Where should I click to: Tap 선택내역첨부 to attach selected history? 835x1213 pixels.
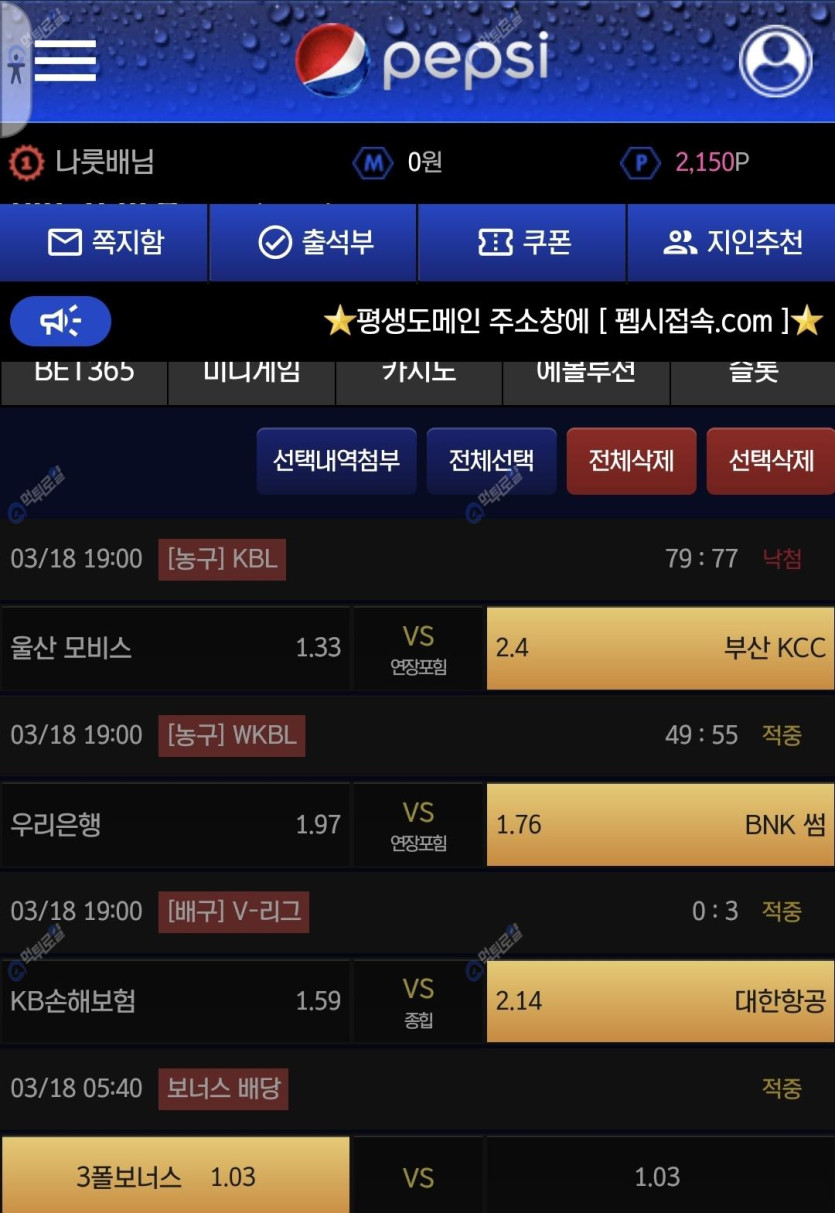click(336, 461)
